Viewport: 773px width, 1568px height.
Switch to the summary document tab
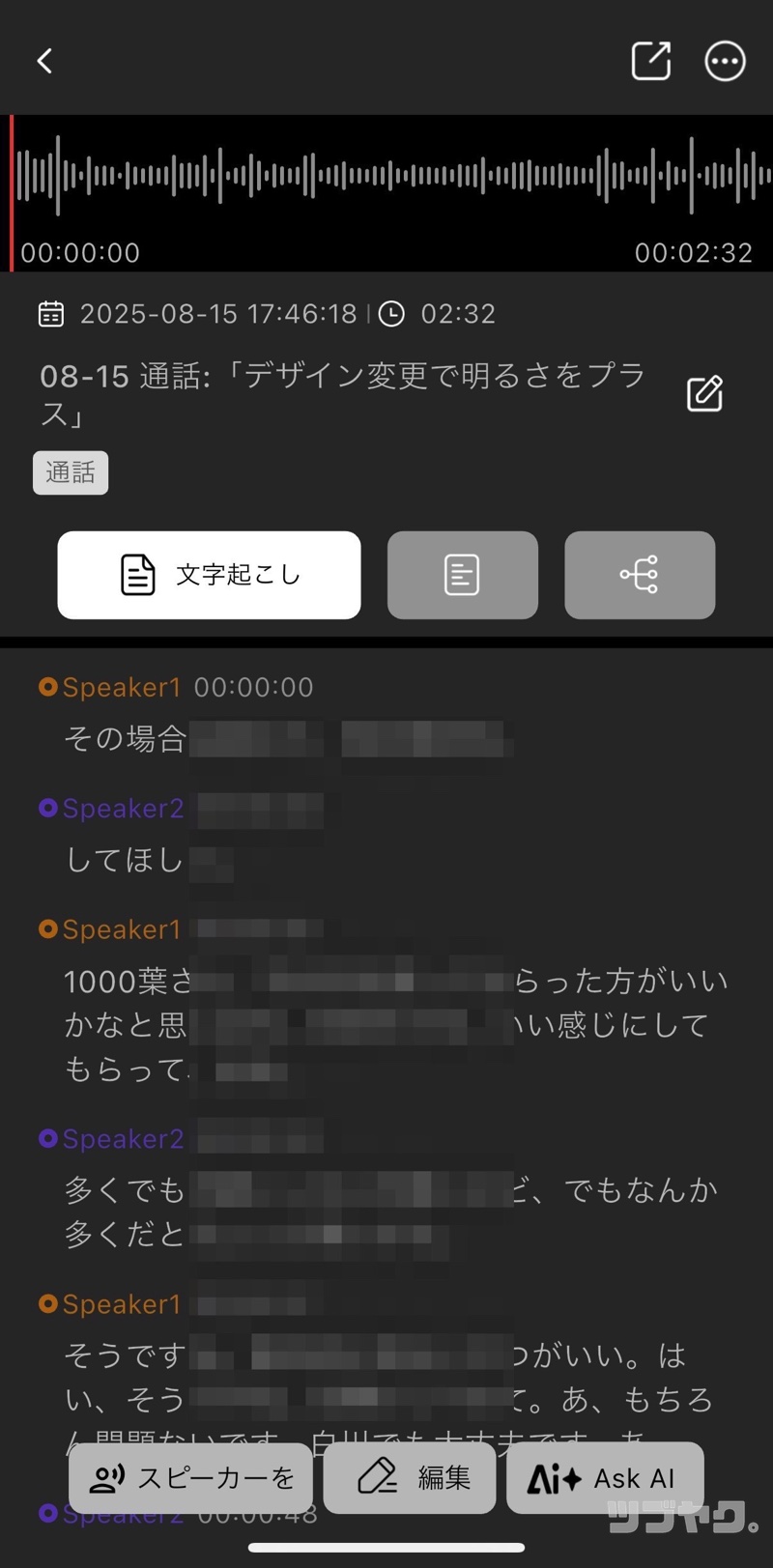pos(462,575)
